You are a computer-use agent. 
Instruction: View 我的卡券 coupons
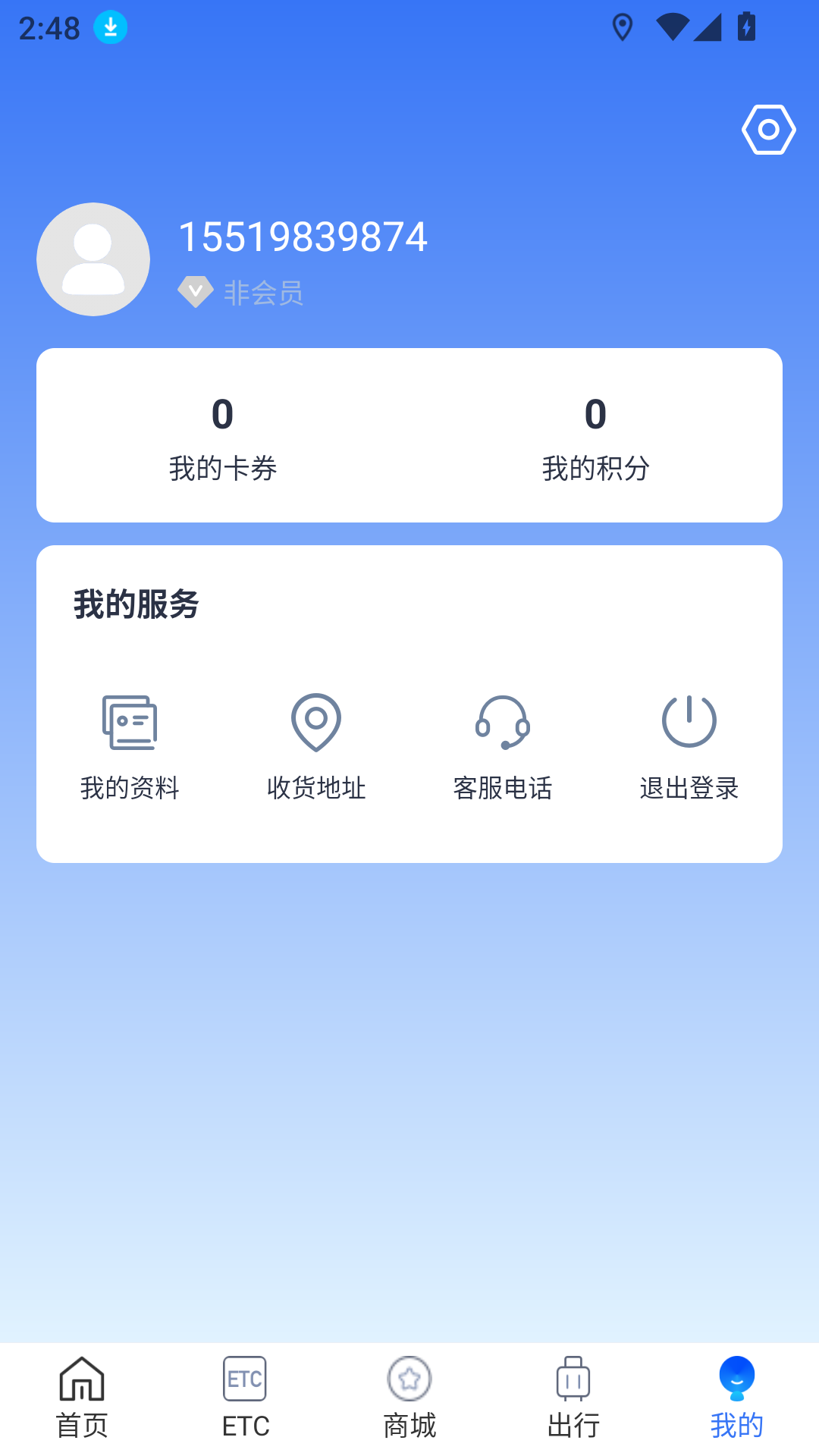tap(222, 437)
